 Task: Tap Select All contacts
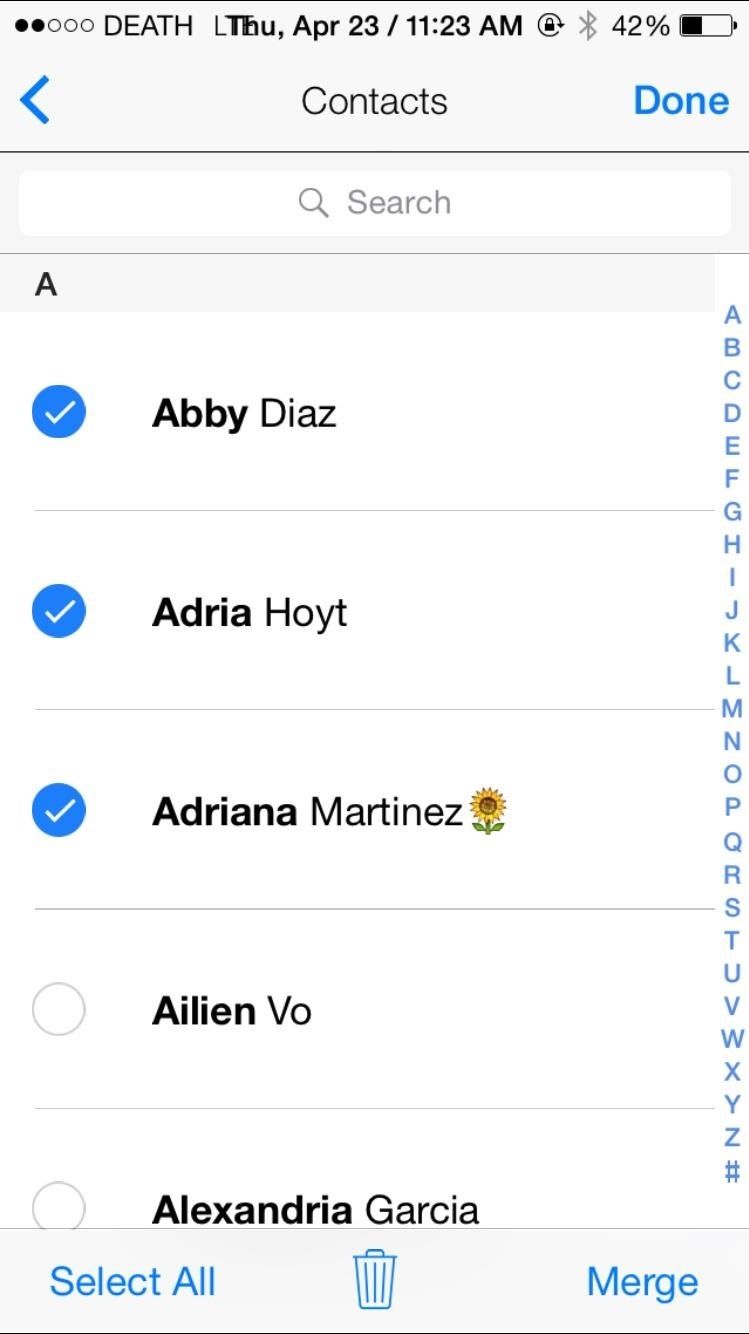point(133,1281)
